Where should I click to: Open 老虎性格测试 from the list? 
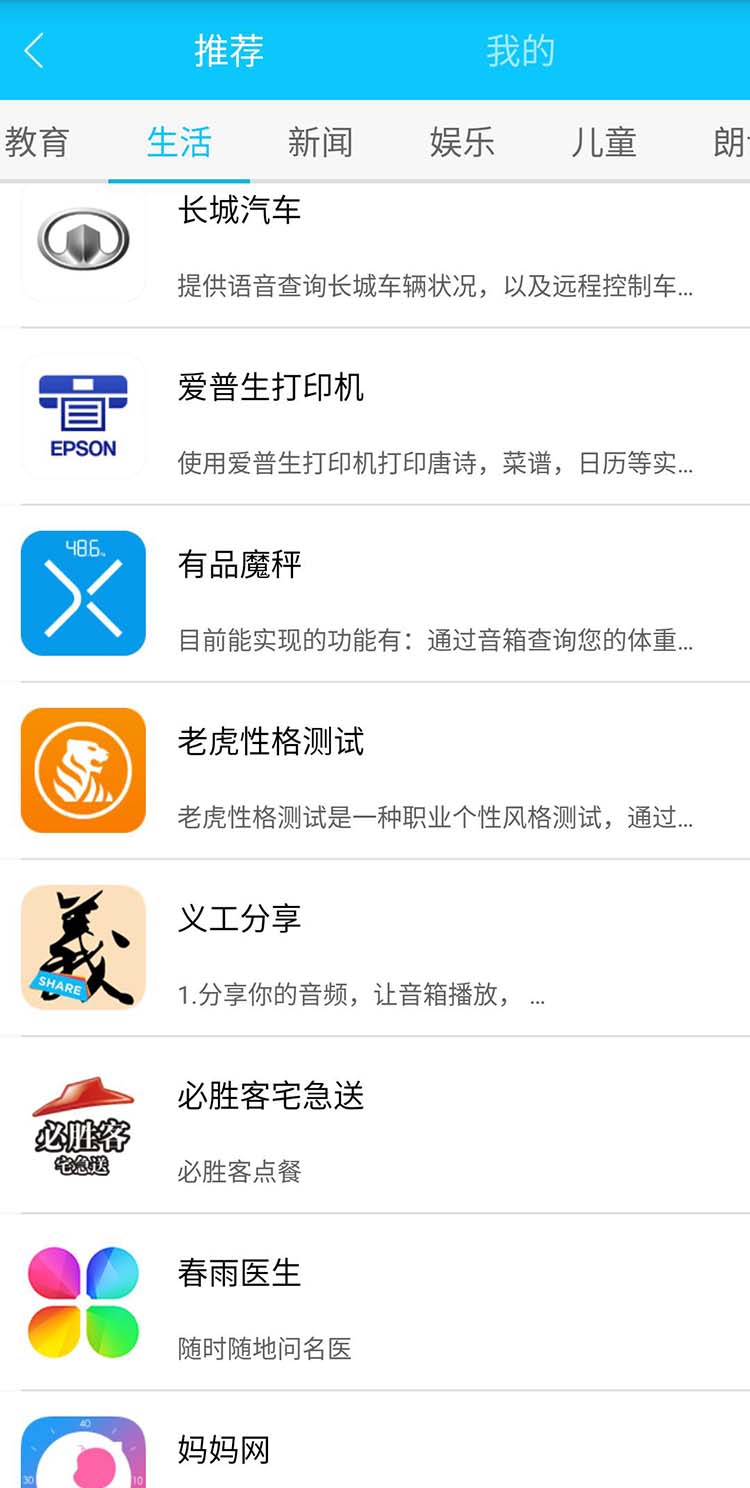tap(375, 771)
